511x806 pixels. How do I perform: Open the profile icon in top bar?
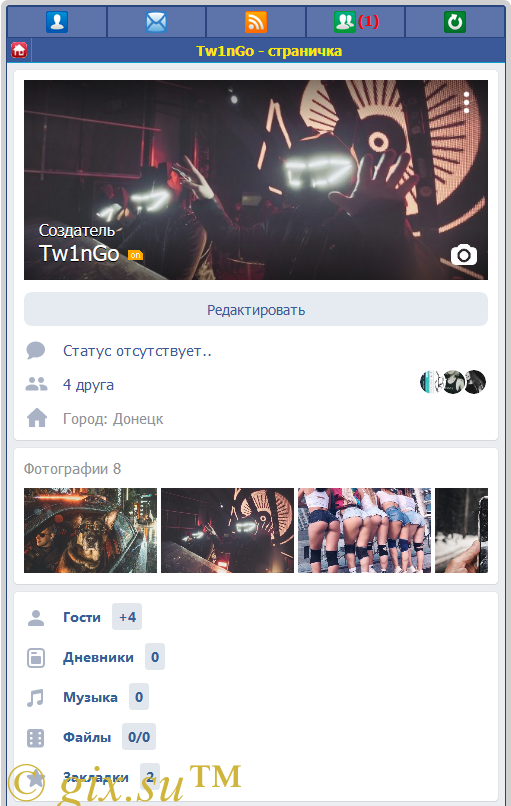(x=57, y=22)
